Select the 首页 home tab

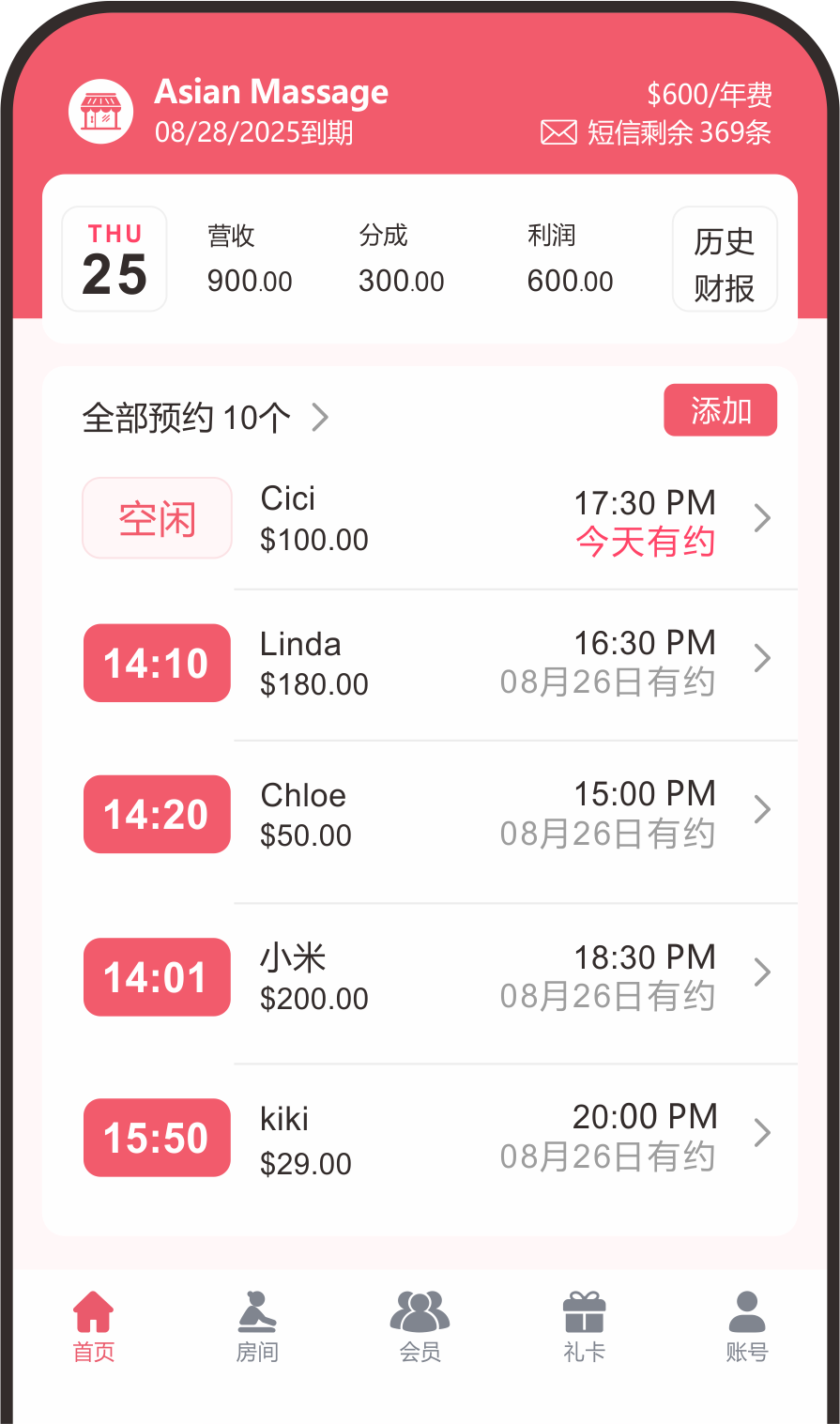(x=94, y=1327)
